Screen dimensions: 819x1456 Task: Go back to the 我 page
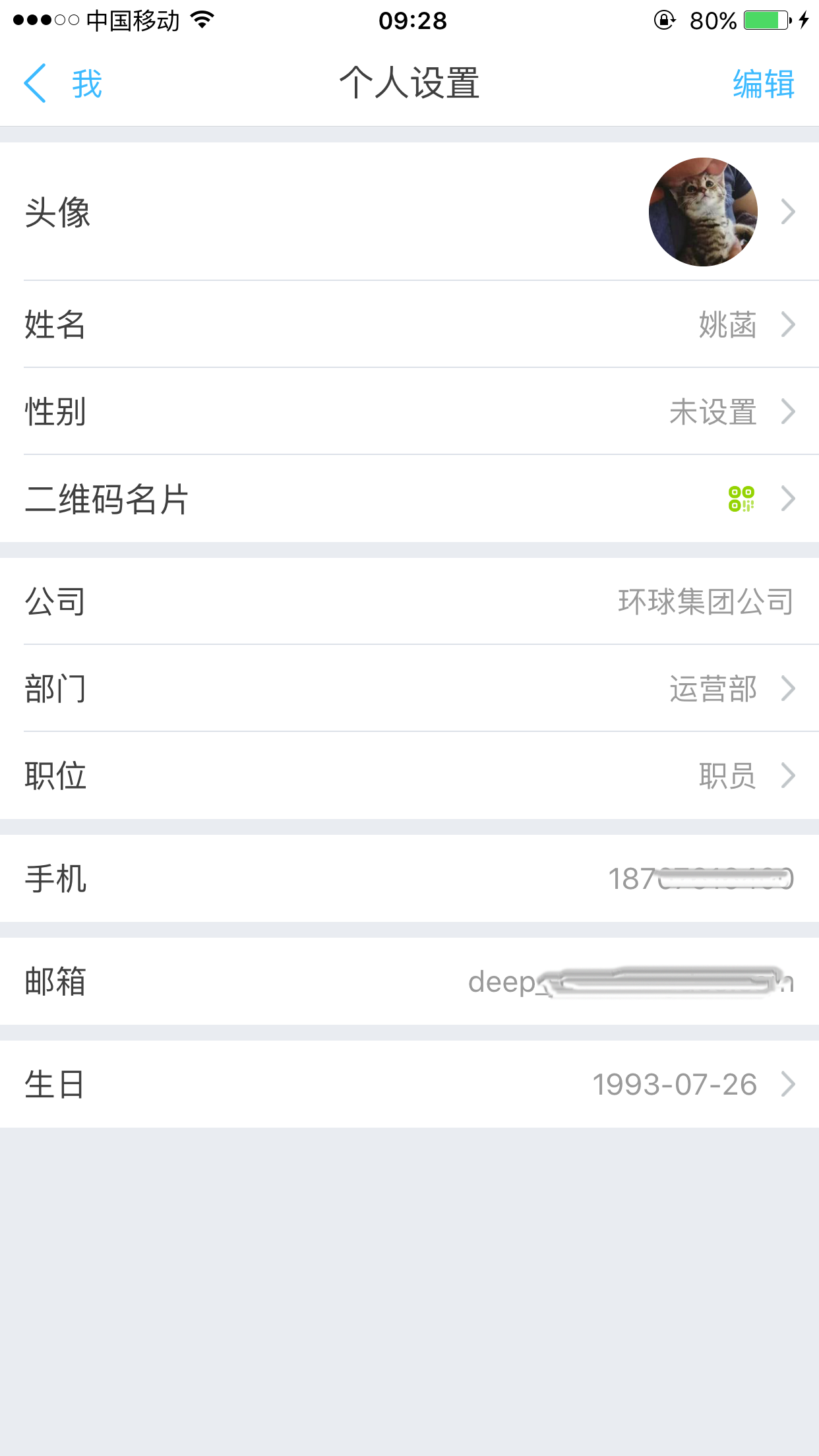(63, 84)
